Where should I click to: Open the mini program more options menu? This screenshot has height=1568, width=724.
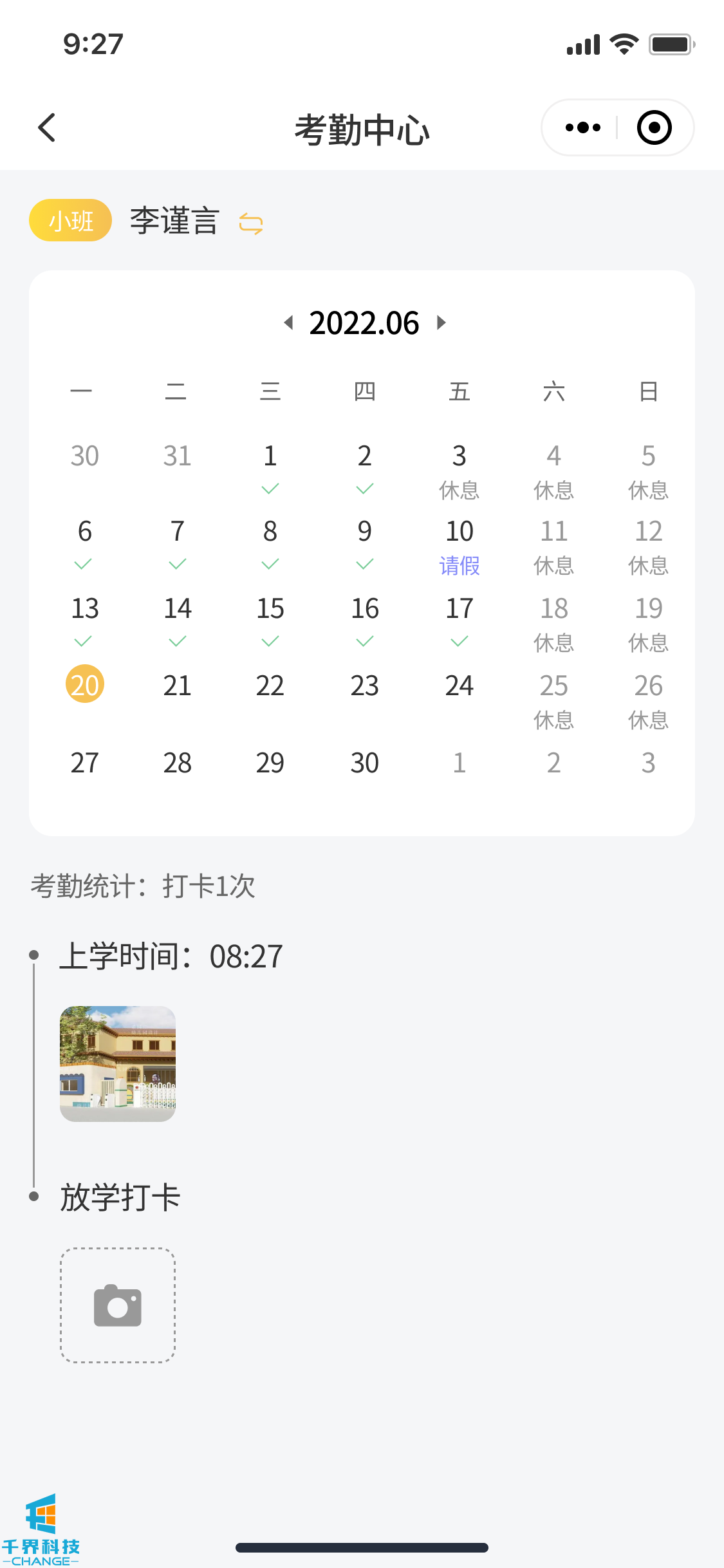(582, 127)
